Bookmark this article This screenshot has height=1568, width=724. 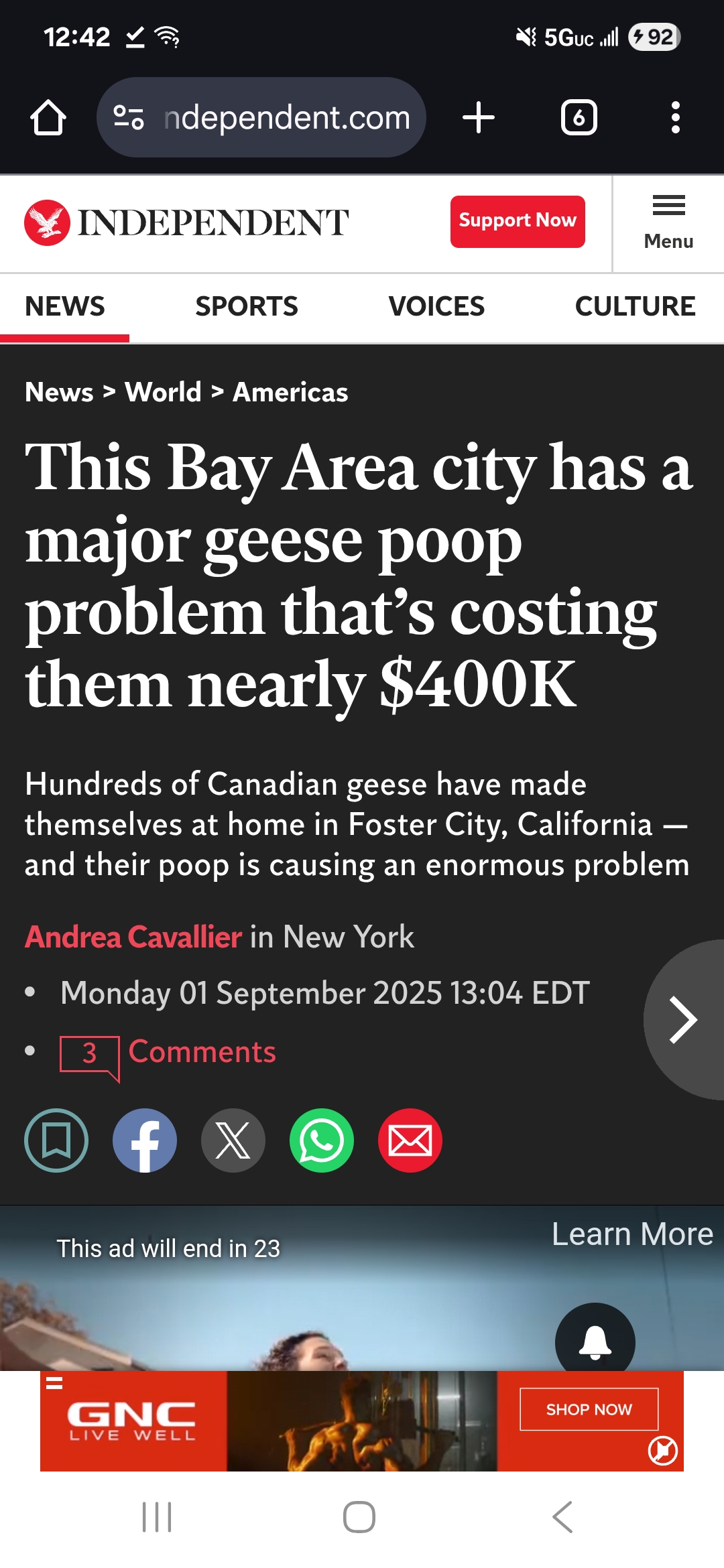(x=56, y=1140)
